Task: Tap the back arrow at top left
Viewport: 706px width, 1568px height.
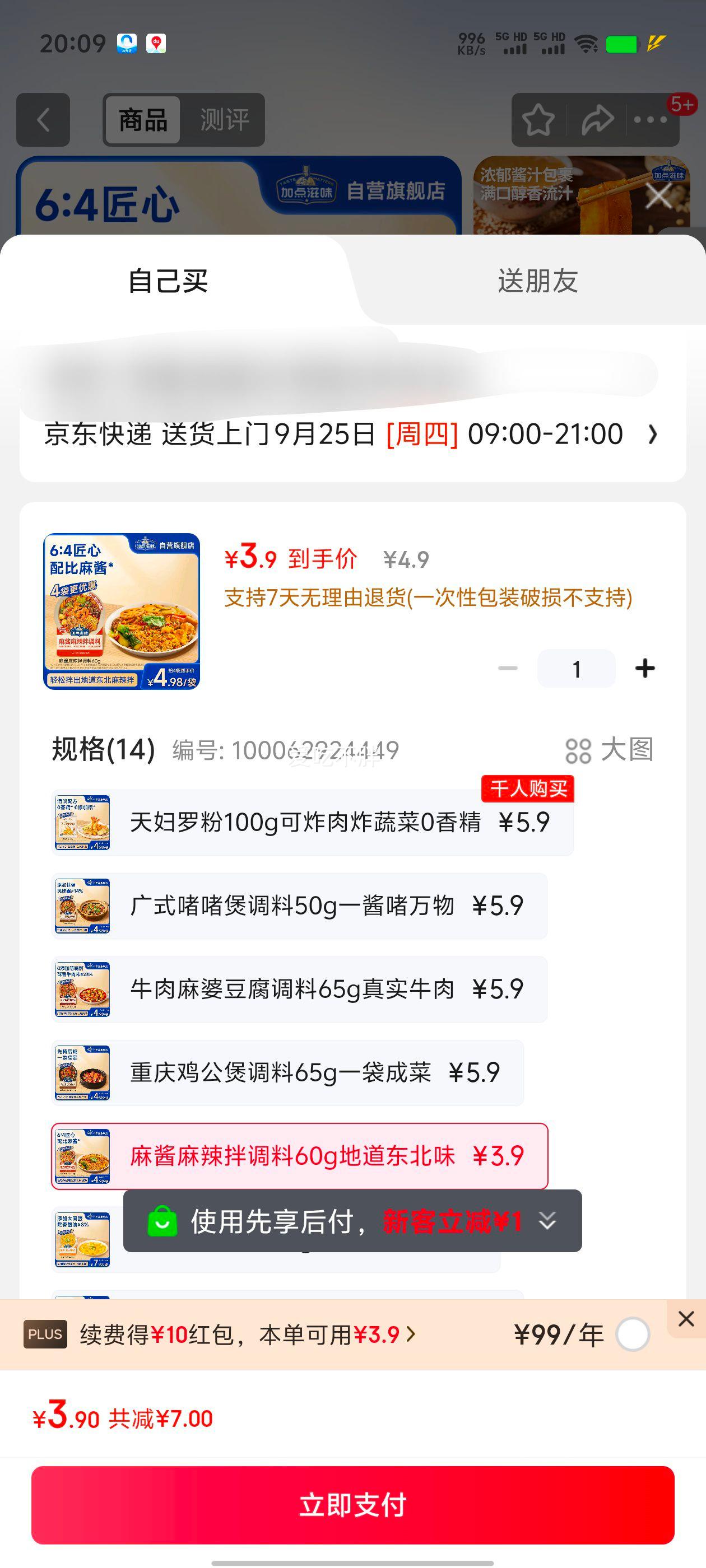Action: click(43, 119)
